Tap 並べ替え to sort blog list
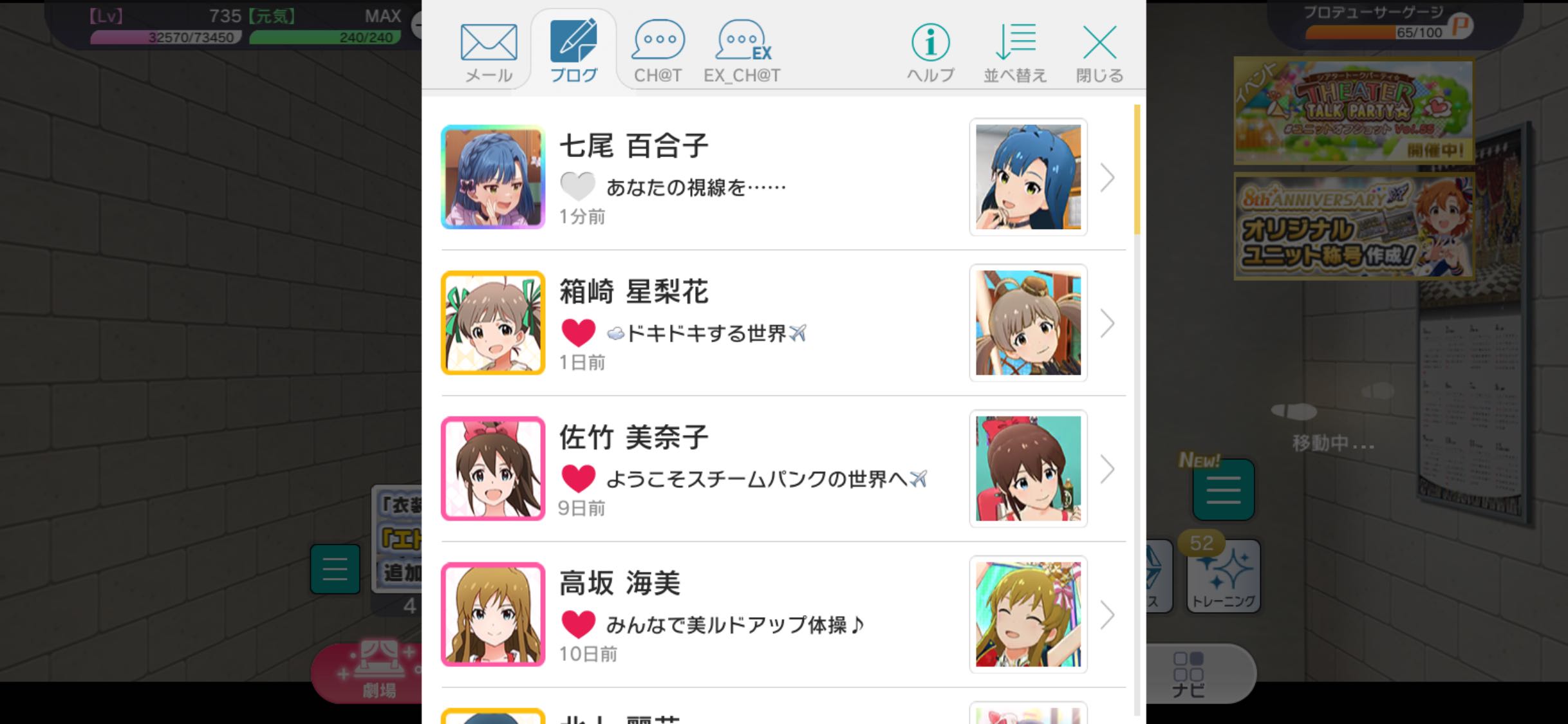 pyautogui.click(x=1015, y=53)
